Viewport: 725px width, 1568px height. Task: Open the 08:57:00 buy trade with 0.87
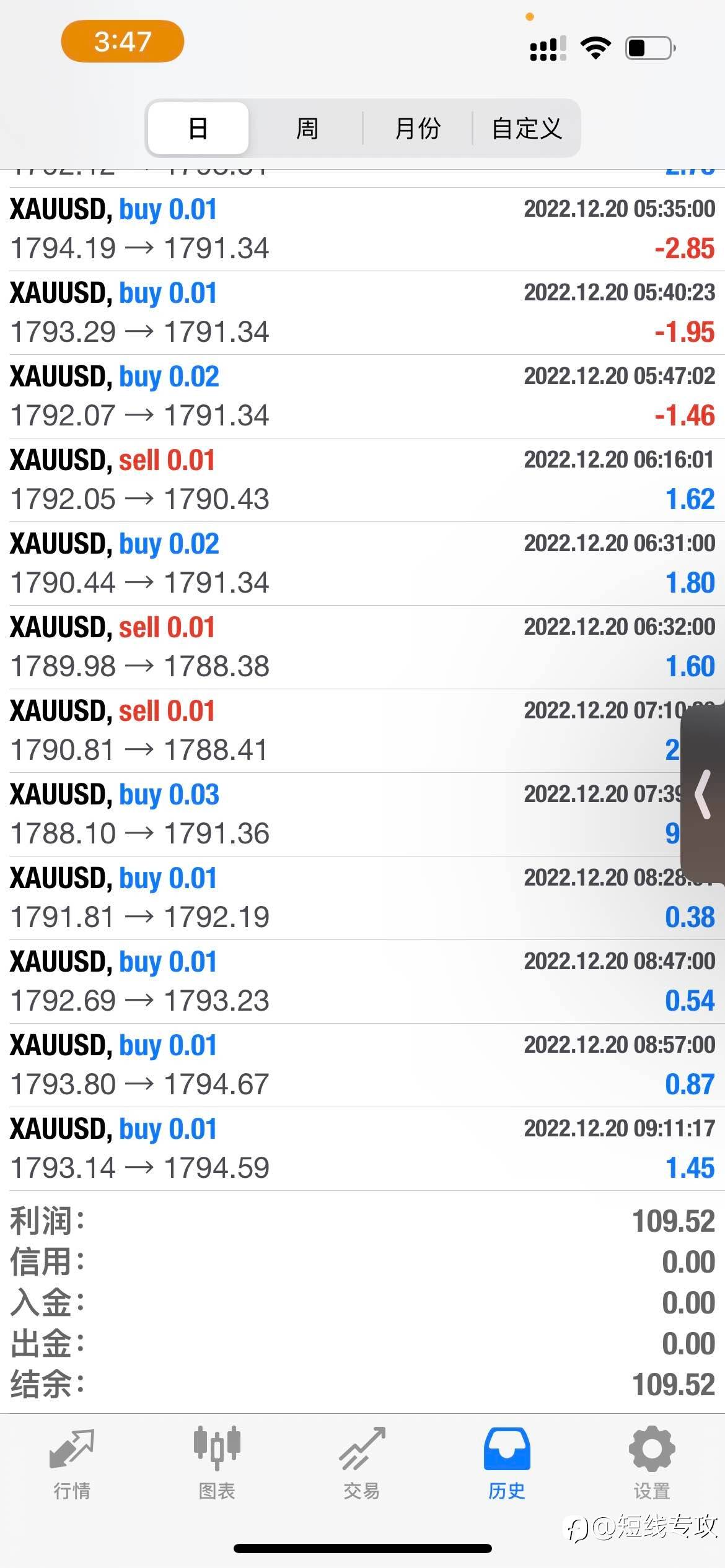point(362,1065)
